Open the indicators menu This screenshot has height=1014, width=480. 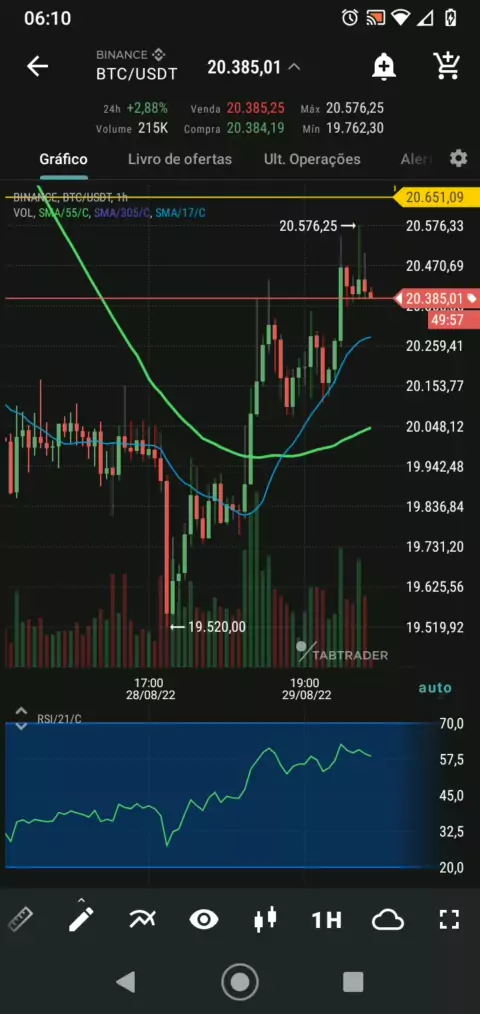tap(142, 919)
